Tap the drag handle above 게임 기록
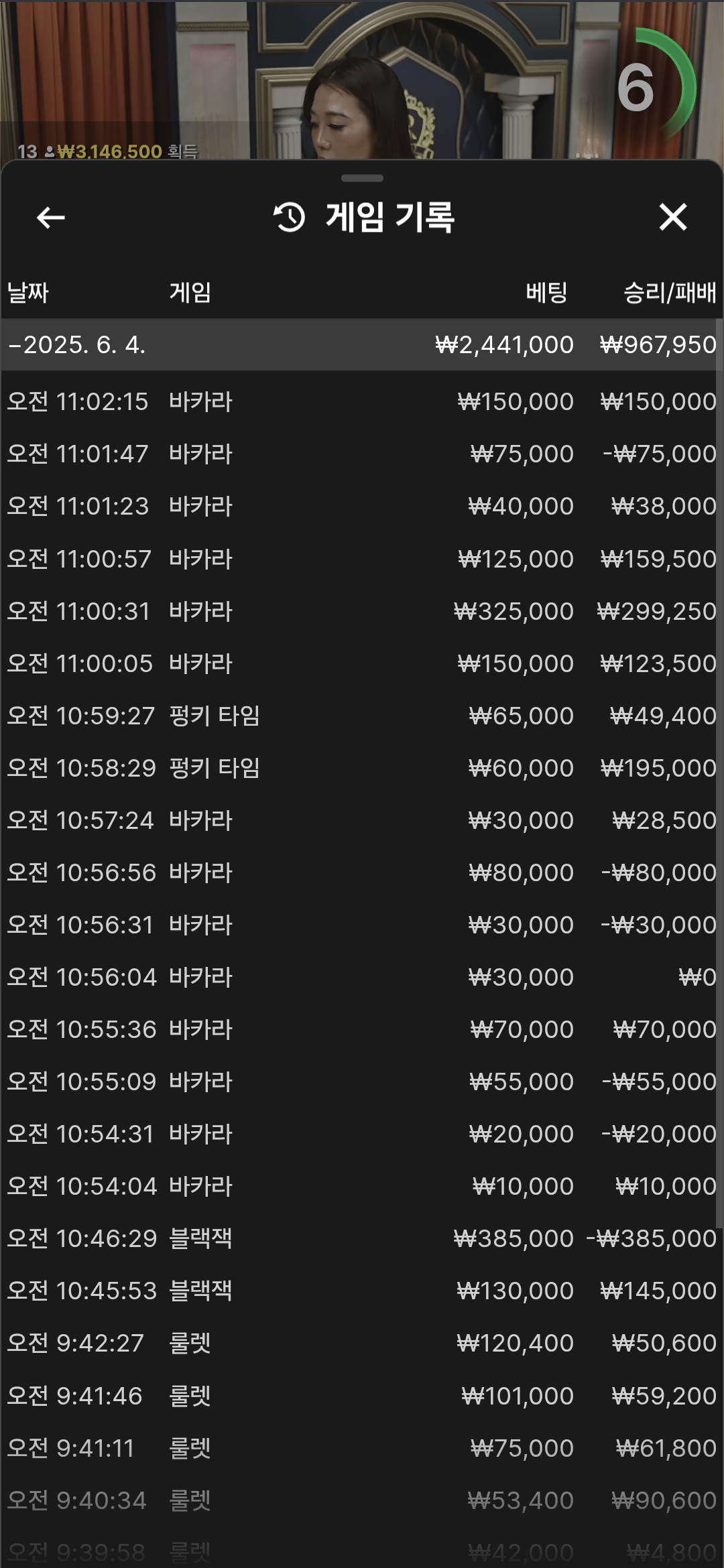Viewport: 724px width, 1568px height. click(x=362, y=178)
